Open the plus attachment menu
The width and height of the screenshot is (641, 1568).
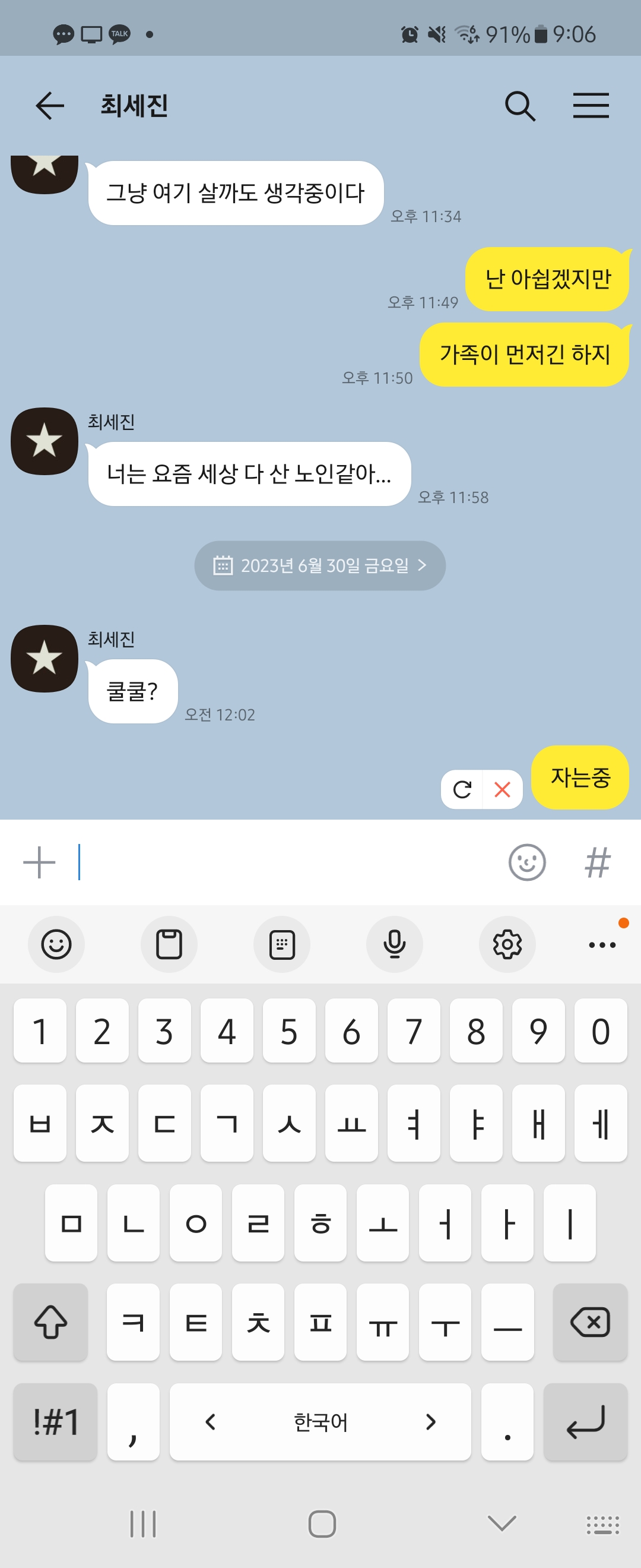tap(39, 862)
